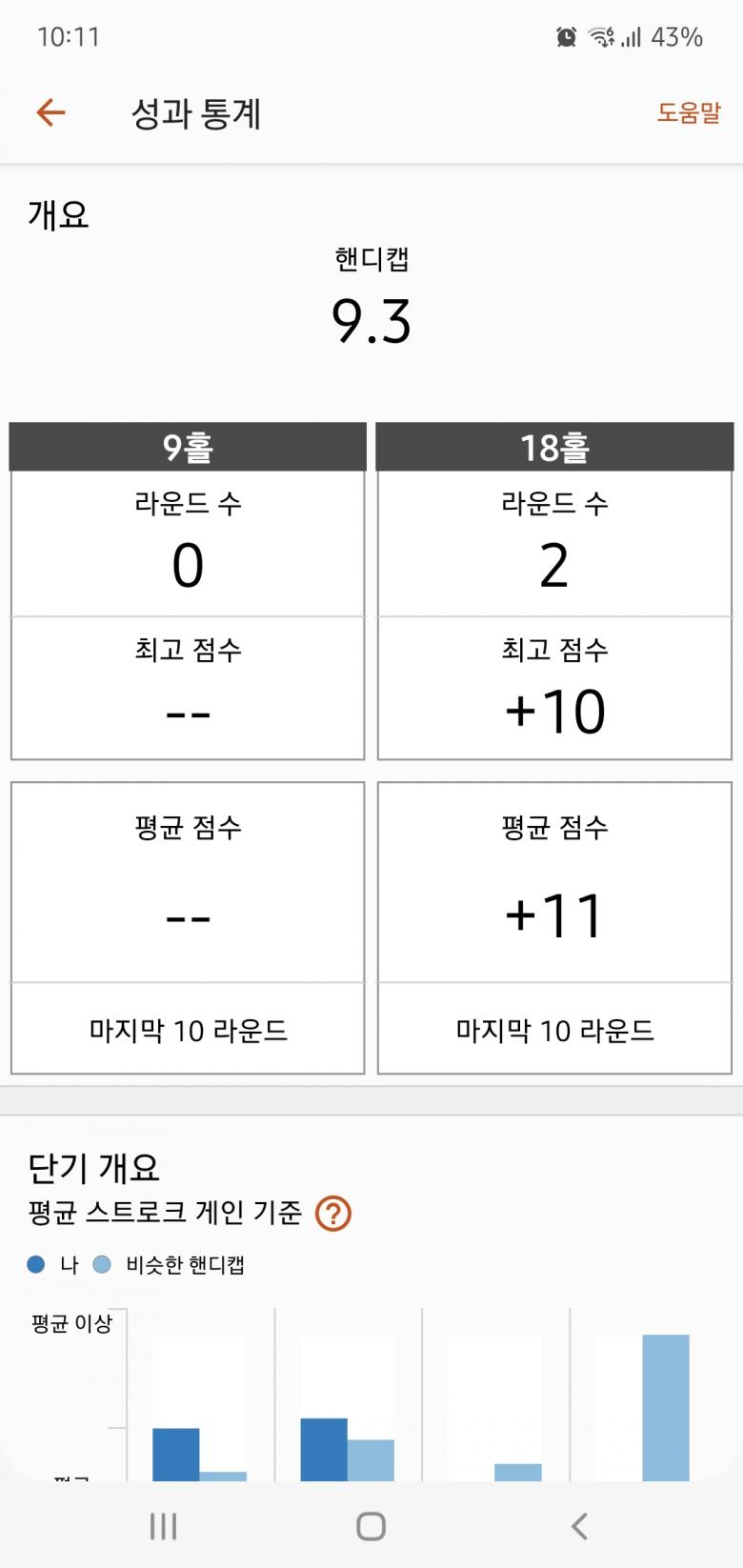Go to the home screen
This screenshot has width=743, height=1568.
pyautogui.click(x=371, y=1526)
